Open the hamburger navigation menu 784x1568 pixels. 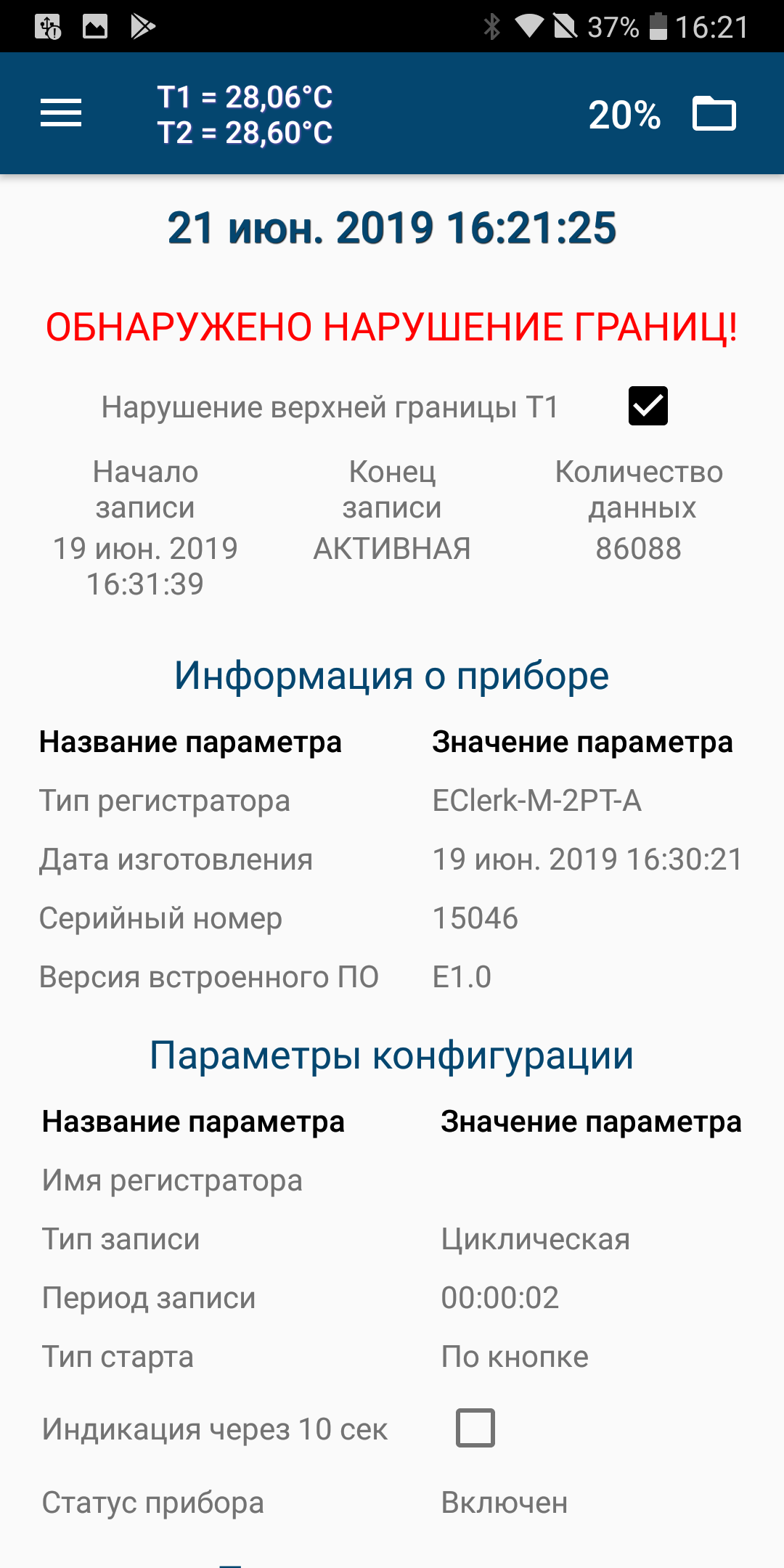(61, 113)
